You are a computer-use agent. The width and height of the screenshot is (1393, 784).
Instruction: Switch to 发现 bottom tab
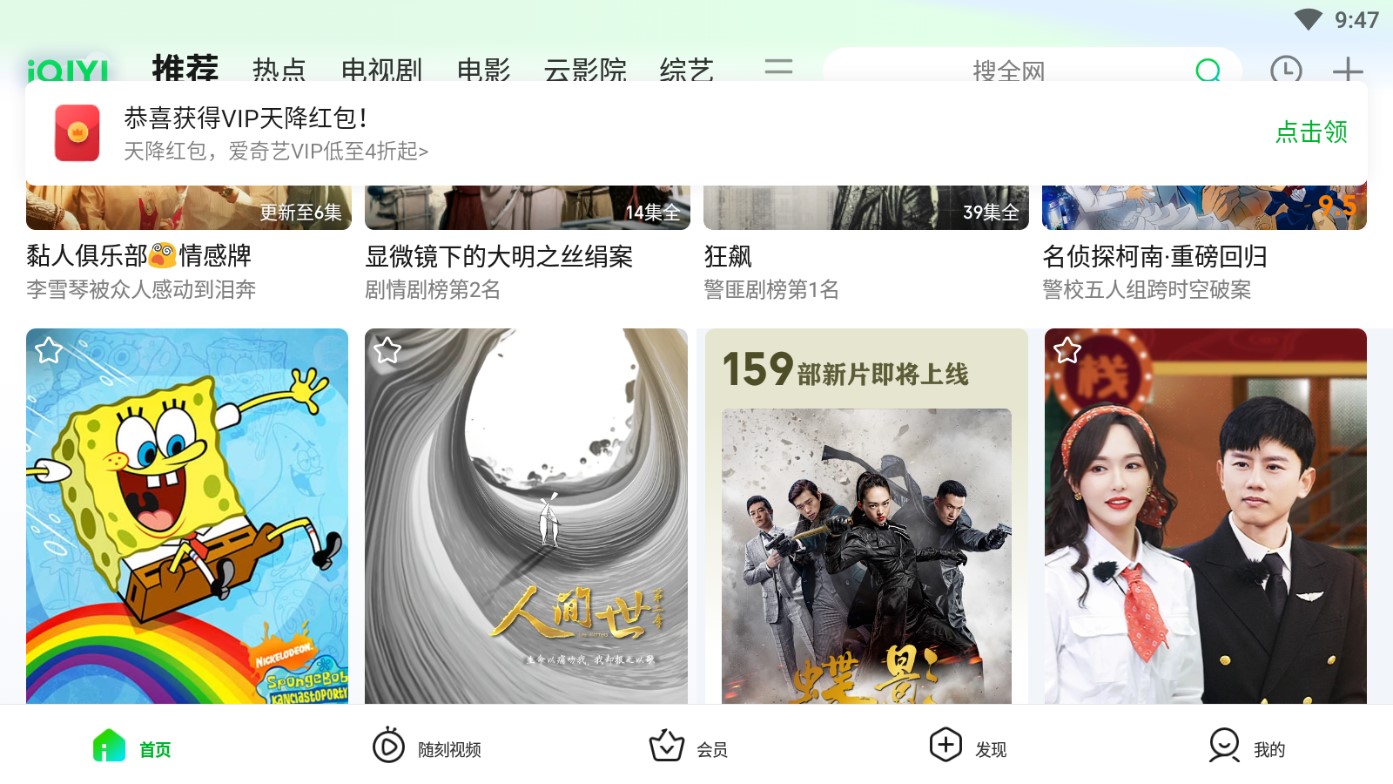click(967, 748)
